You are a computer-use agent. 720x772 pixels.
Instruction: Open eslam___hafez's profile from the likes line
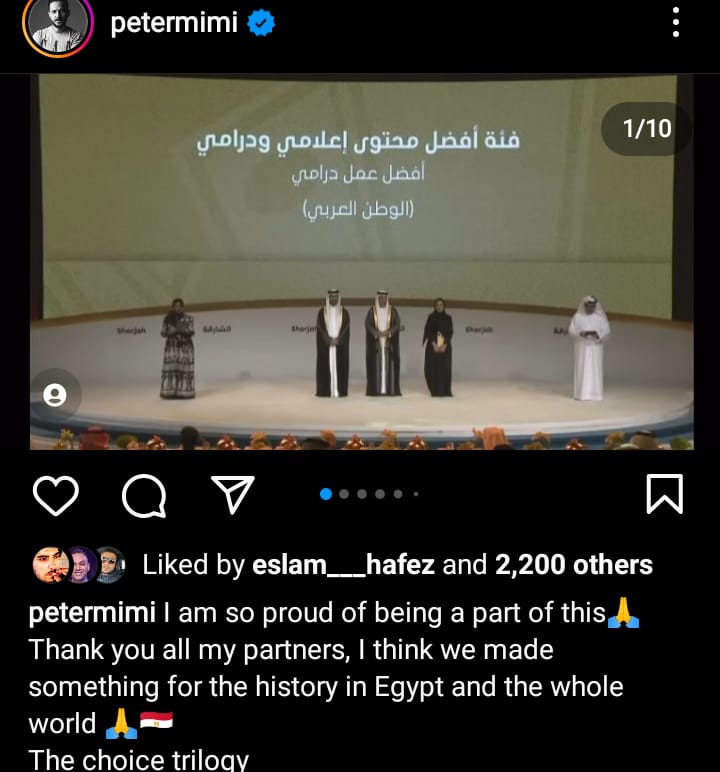pyautogui.click(x=342, y=565)
